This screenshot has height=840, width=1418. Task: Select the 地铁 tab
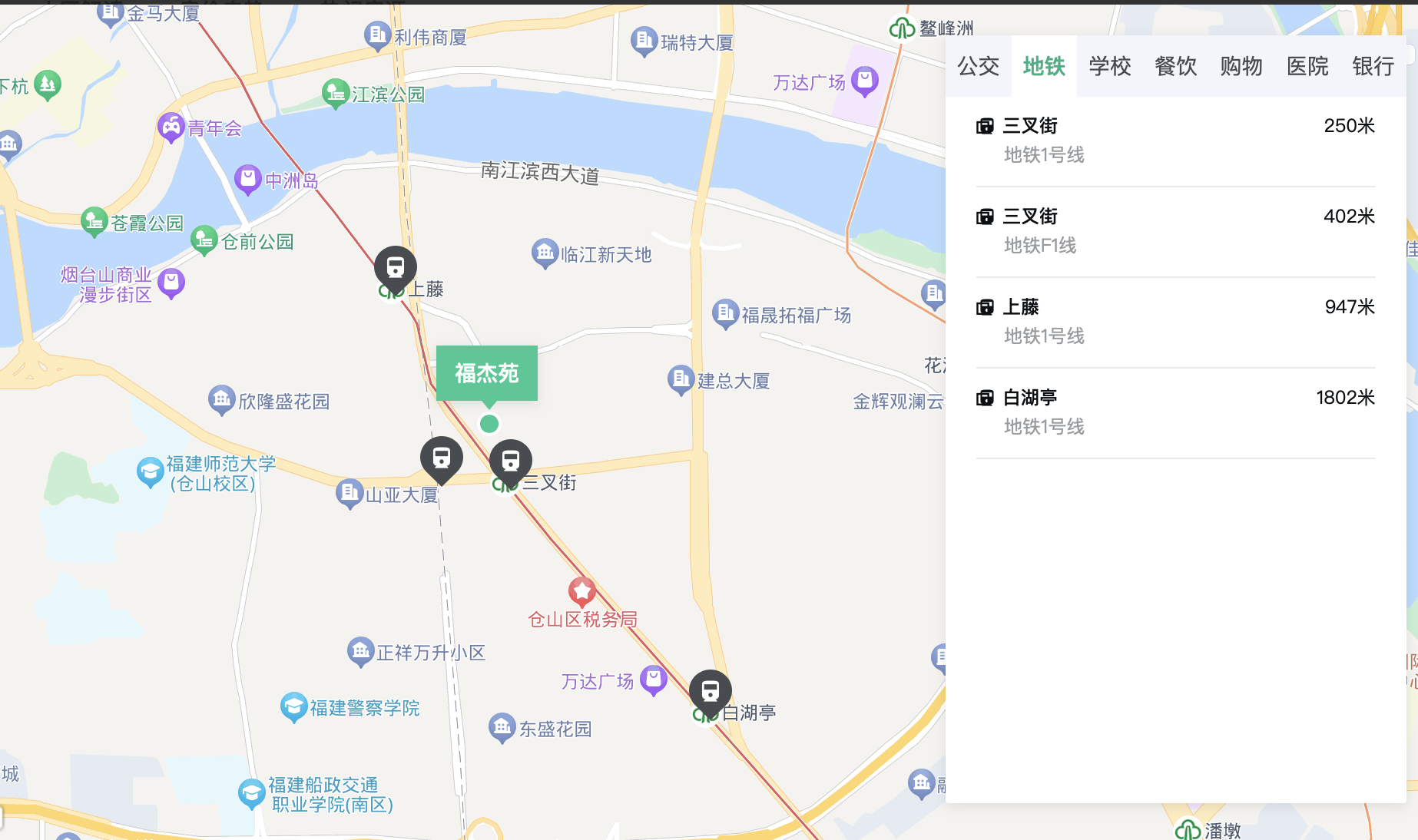tap(1044, 67)
